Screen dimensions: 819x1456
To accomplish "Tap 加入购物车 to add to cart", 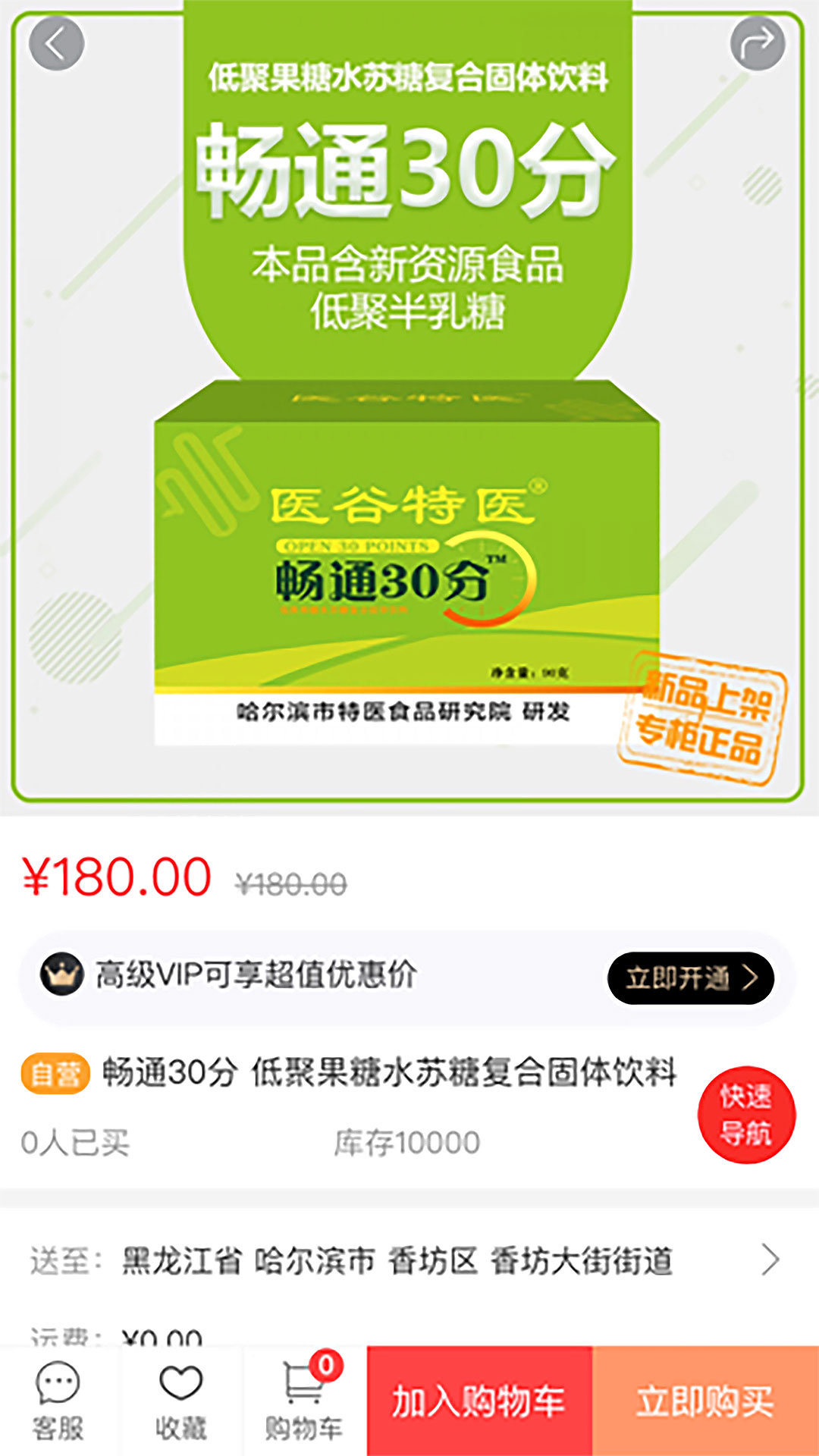I will point(479,1401).
